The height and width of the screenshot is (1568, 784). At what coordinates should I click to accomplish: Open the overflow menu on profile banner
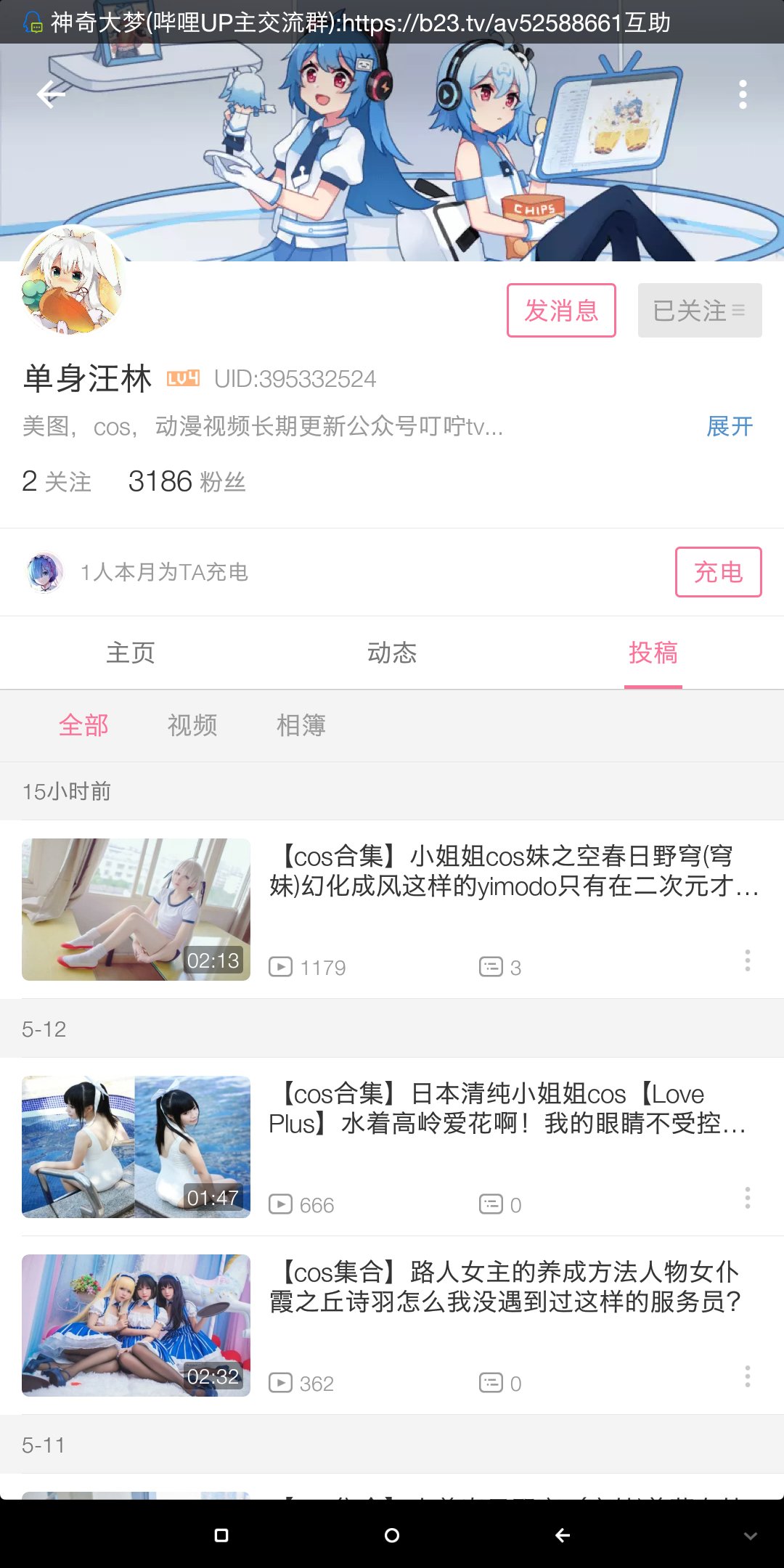point(742,94)
